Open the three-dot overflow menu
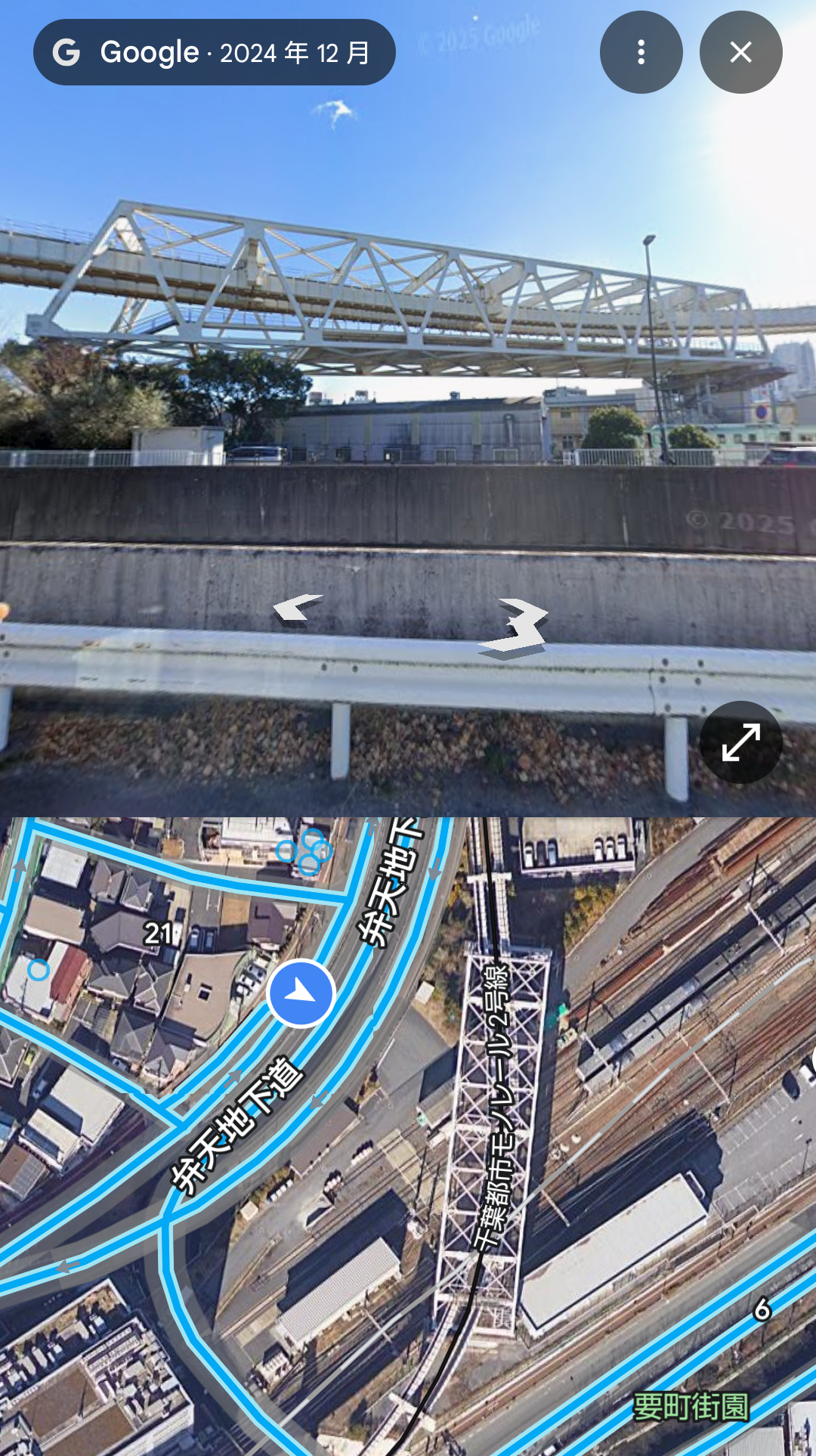 (641, 52)
